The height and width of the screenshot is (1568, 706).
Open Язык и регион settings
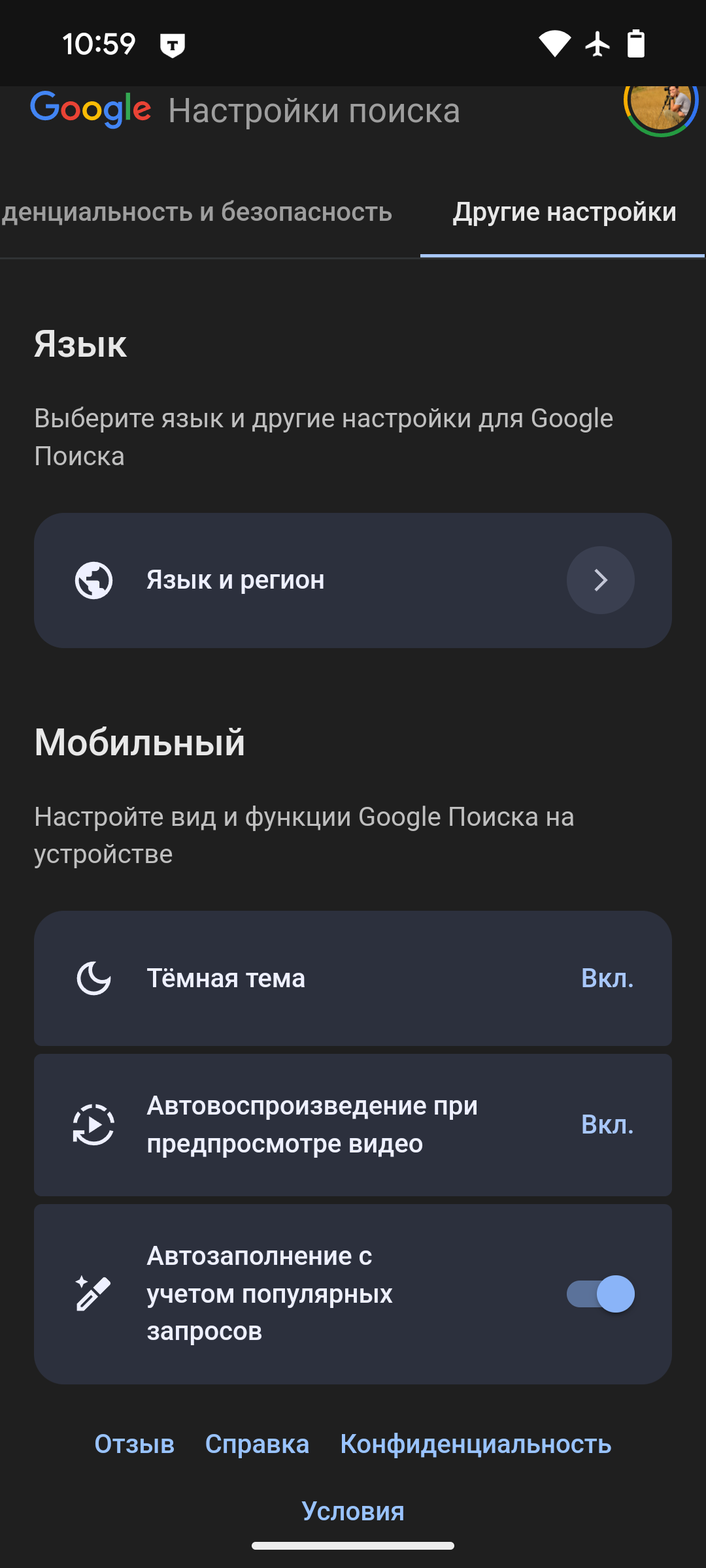pyautogui.click(x=353, y=580)
